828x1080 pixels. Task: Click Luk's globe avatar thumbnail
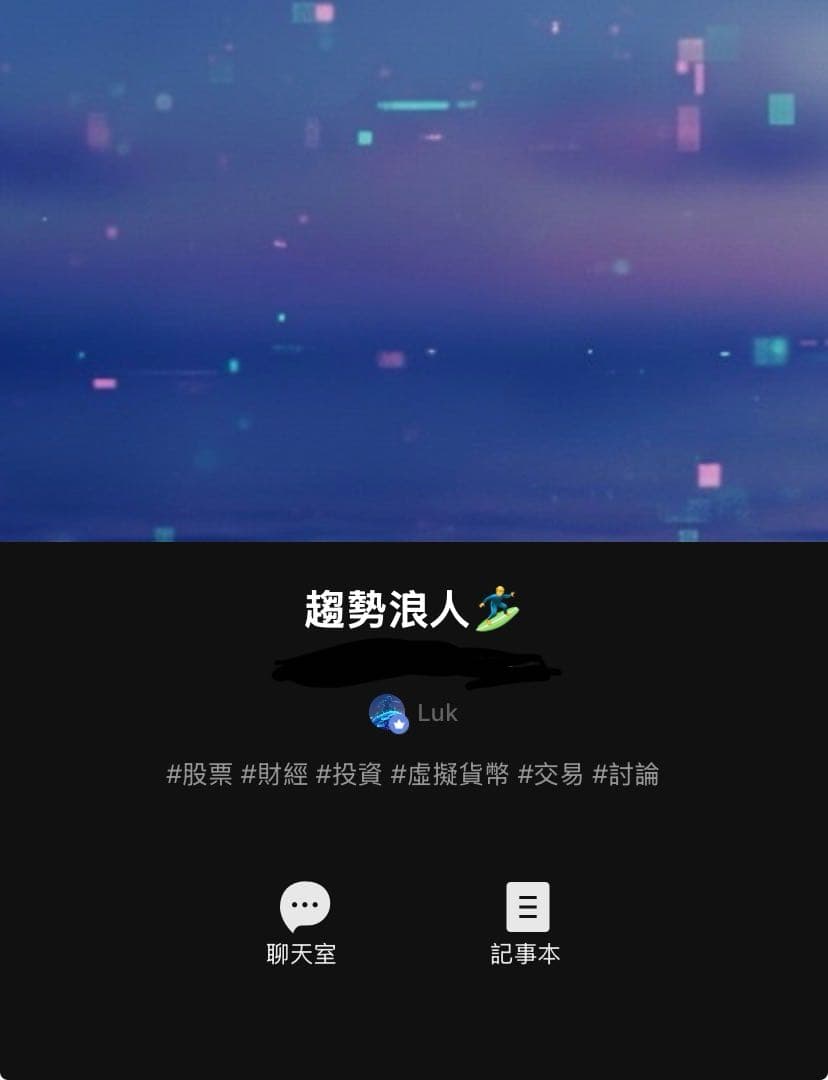[385, 712]
